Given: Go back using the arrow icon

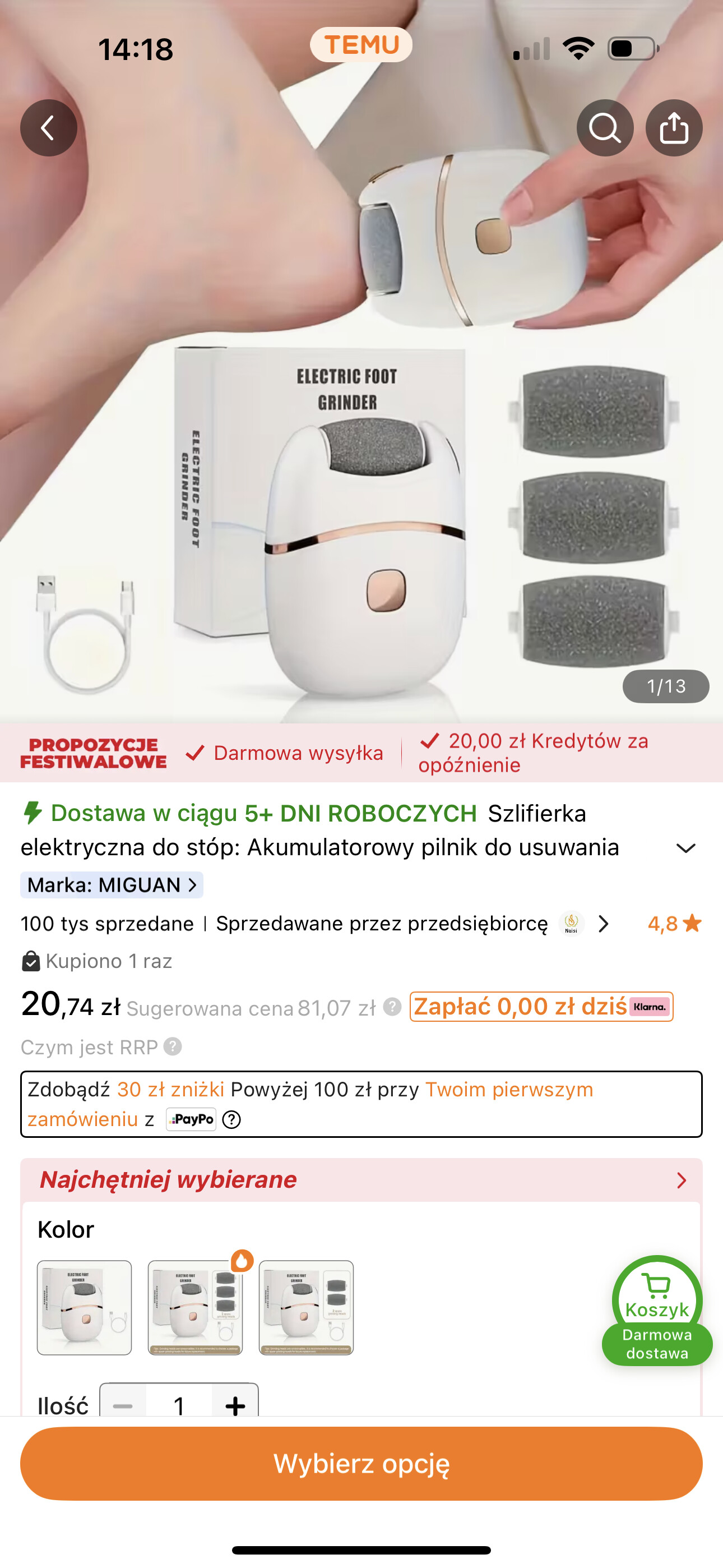Looking at the screenshot, I should coord(49,128).
